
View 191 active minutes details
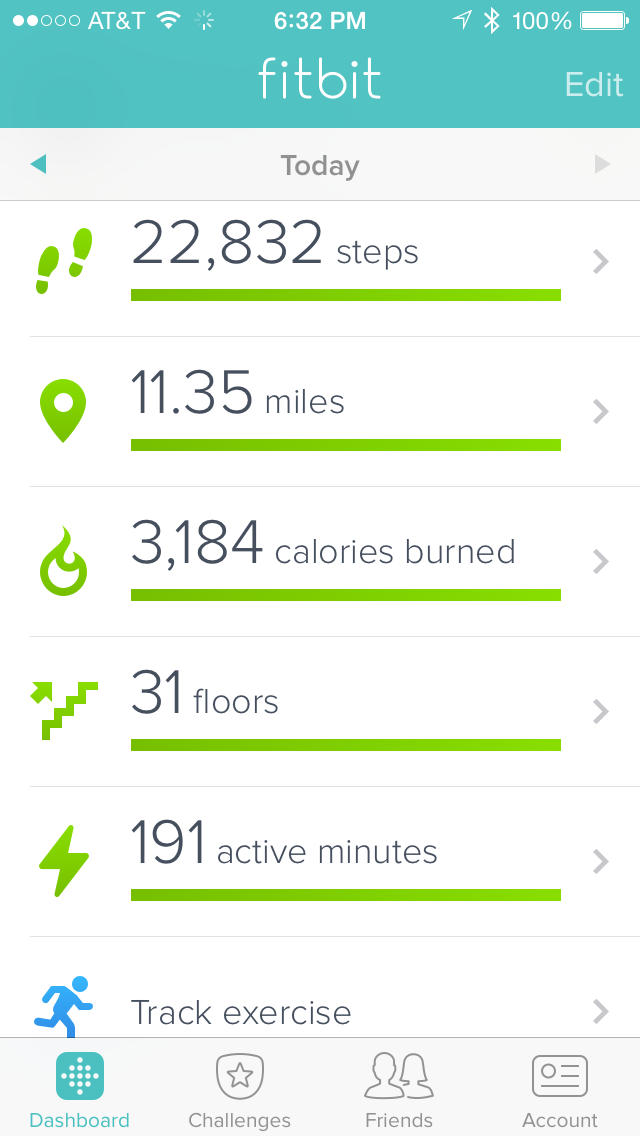coord(320,861)
